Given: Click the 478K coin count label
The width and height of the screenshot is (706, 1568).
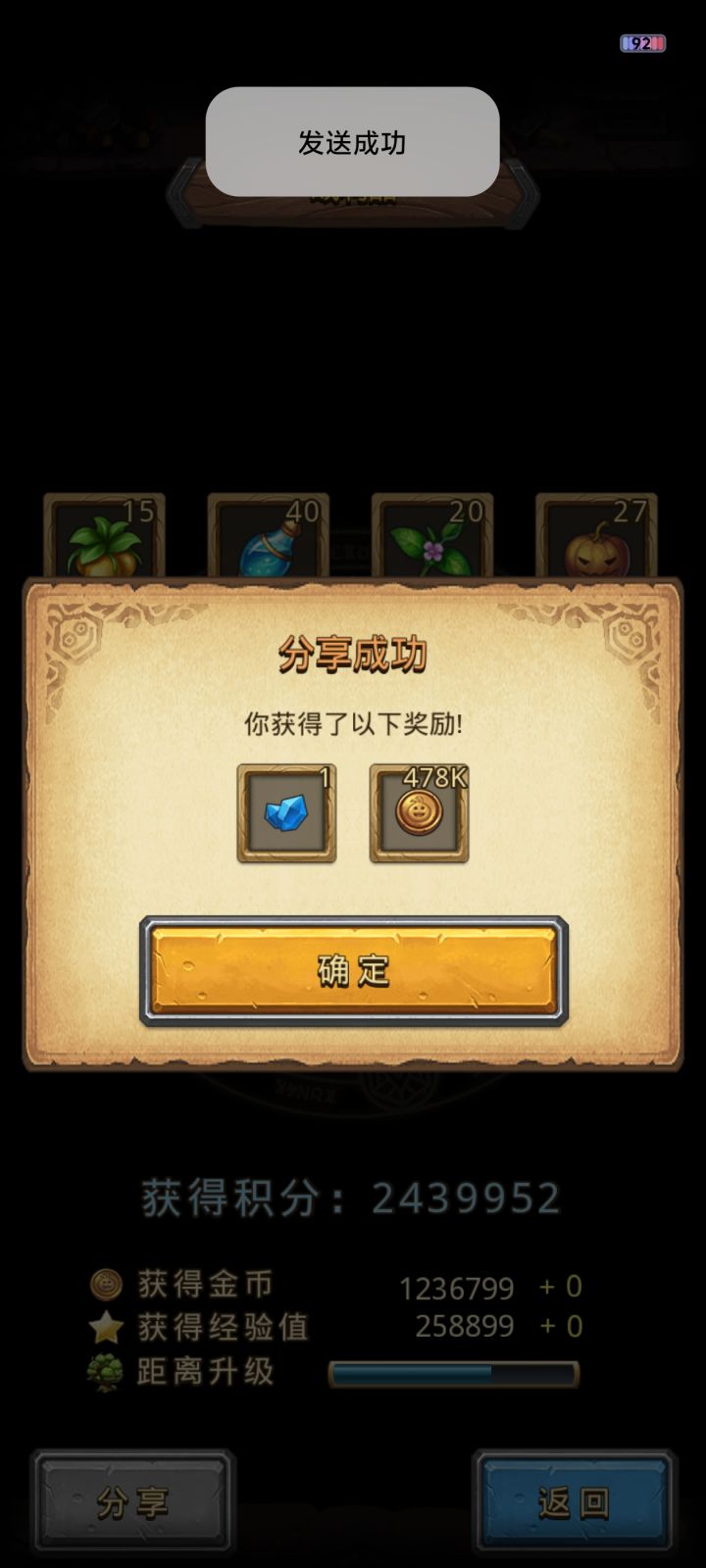Looking at the screenshot, I should click(434, 775).
